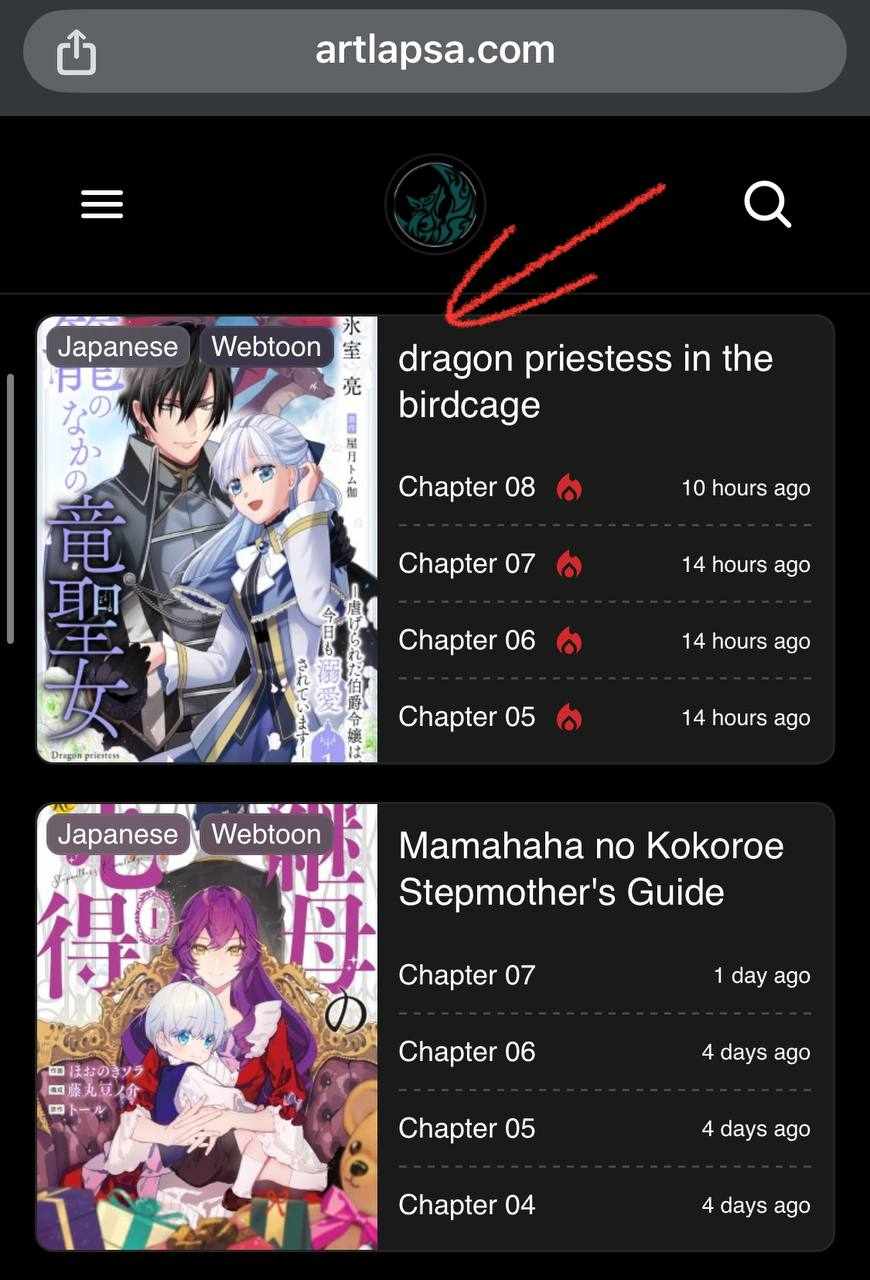Screen dimensions: 870x1280
Task: Read Chapter 08 of dragon priestess
Action: tap(467, 487)
